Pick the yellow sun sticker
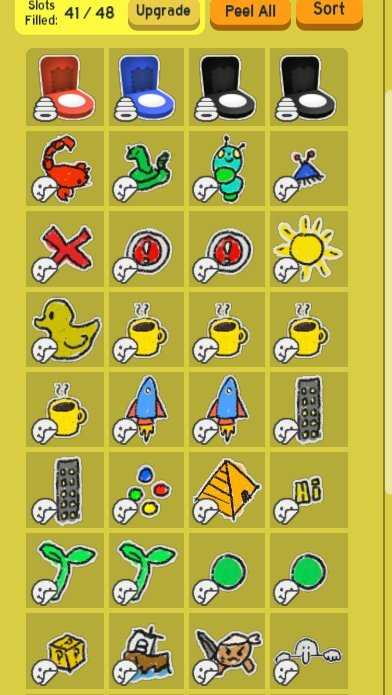Viewport: 392px width, 695px height. click(309, 249)
